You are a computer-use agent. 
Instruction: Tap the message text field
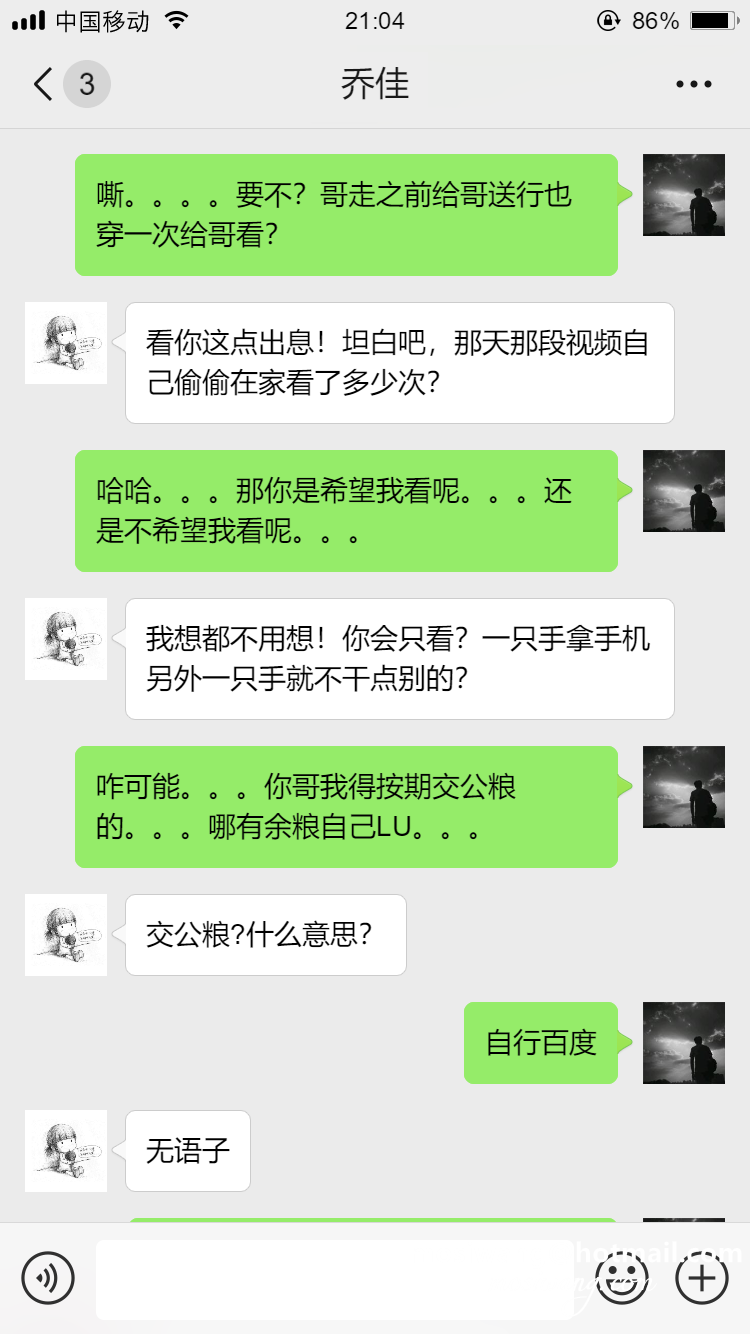(x=335, y=1279)
